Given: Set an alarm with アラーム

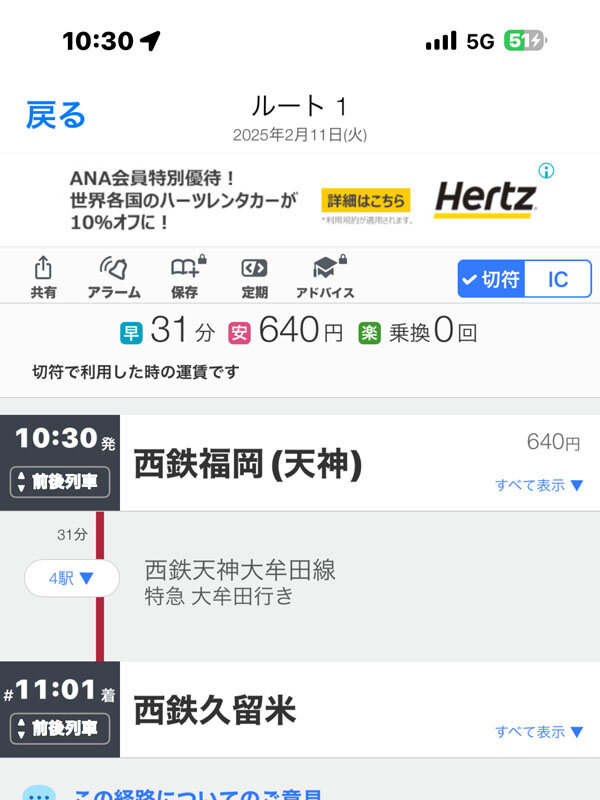Looking at the screenshot, I should (113, 277).
